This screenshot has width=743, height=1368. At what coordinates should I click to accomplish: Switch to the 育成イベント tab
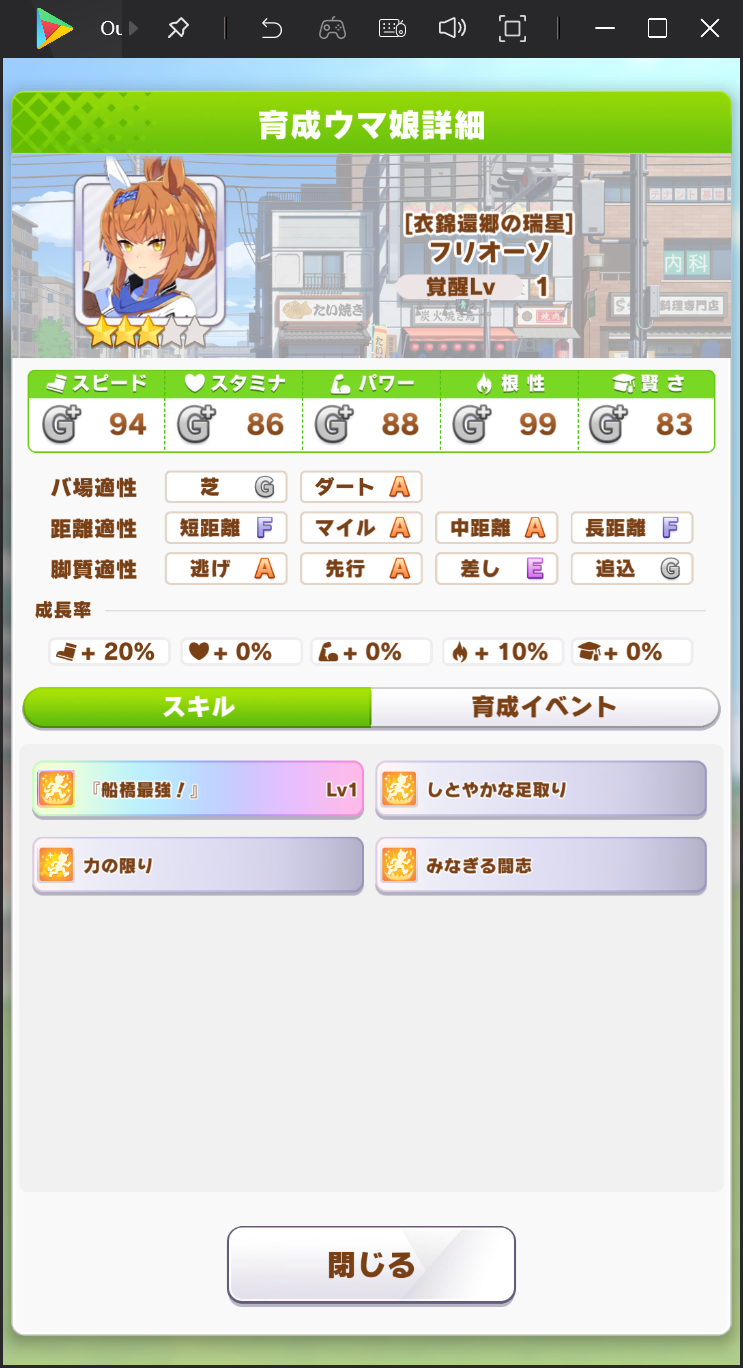point(544,707)
